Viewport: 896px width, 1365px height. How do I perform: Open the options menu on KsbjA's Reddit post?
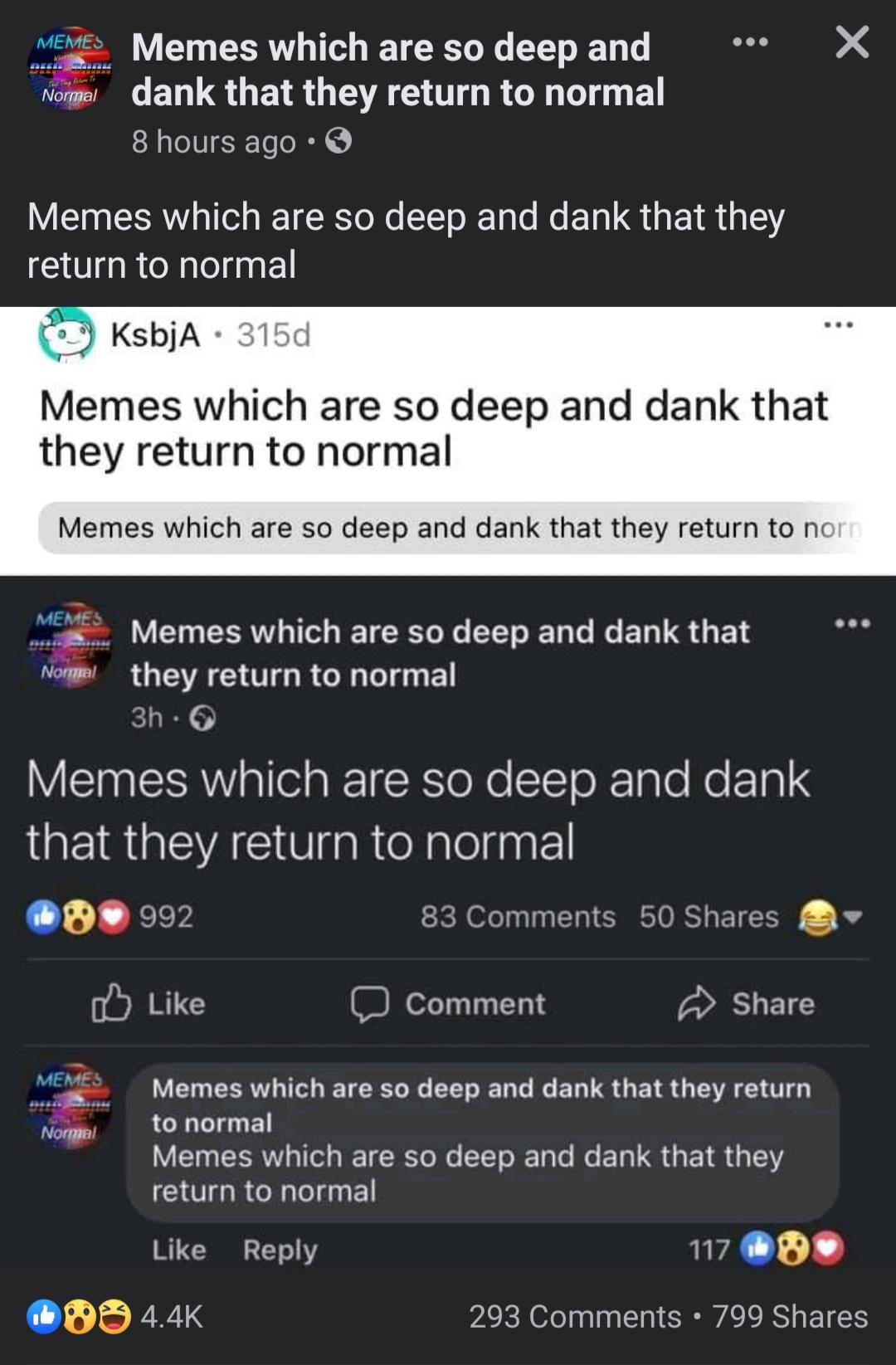point(839,326)
